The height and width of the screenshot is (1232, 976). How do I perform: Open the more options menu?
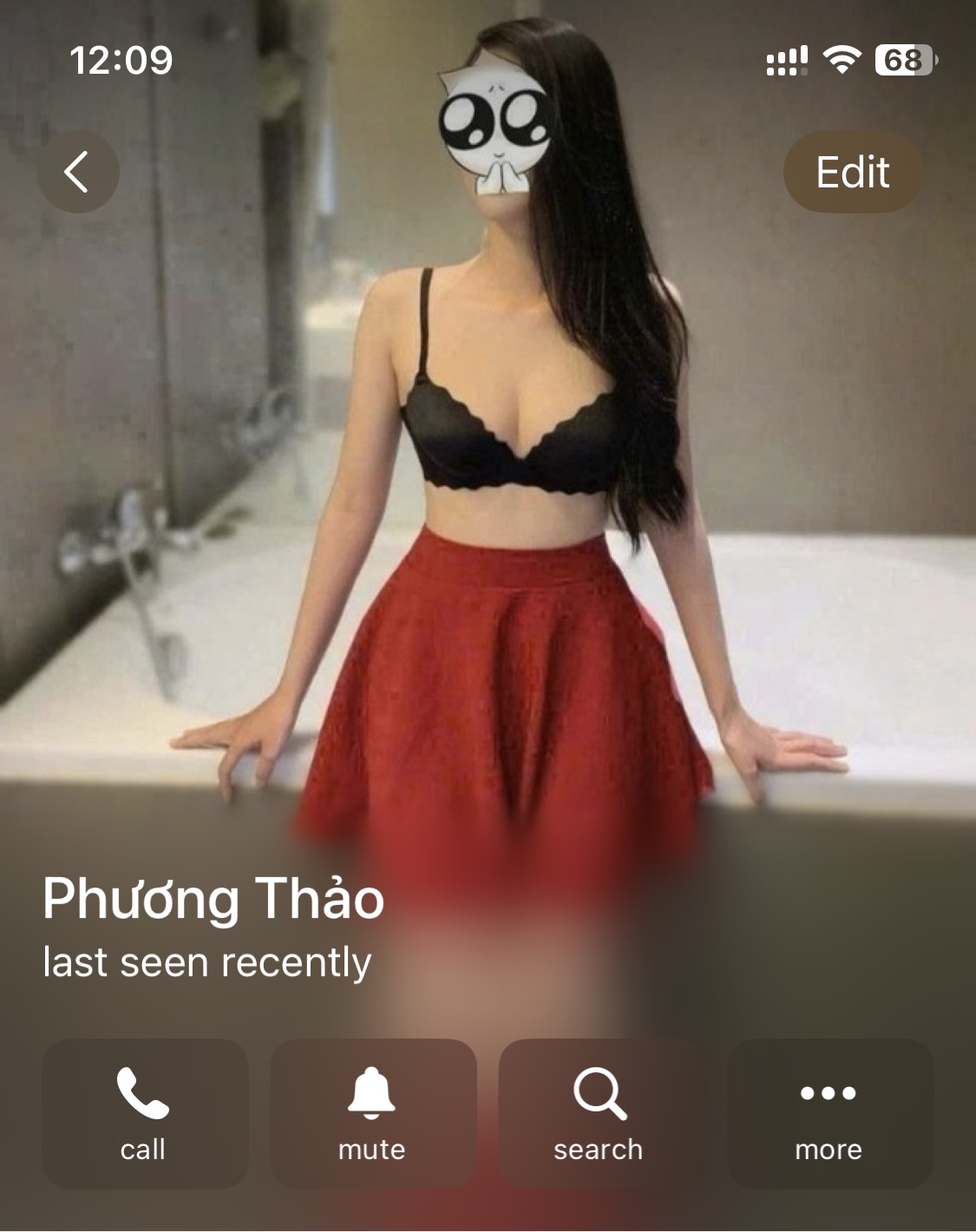point(829,1113)
